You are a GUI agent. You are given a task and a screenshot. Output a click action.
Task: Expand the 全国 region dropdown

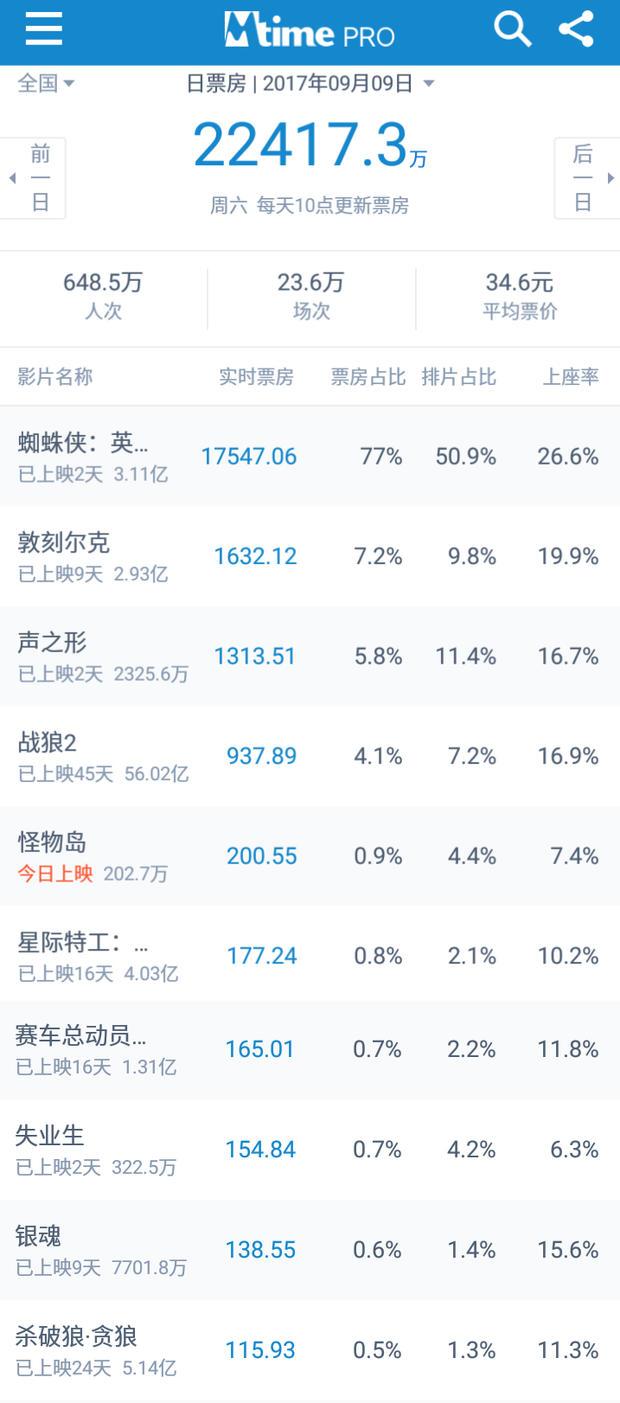(x=46, y=84)
